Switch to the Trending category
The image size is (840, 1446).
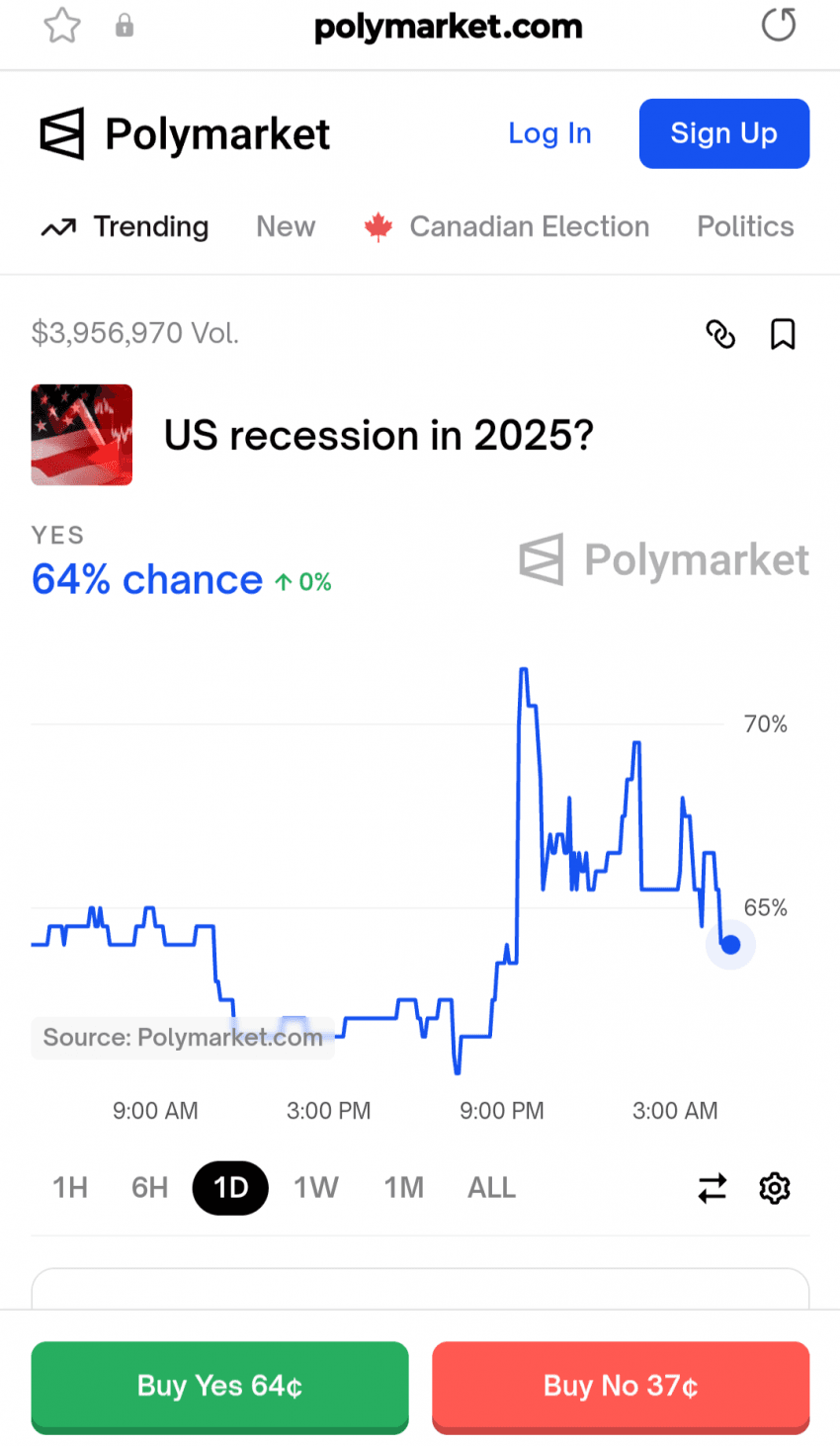click(x=126, y=226)
